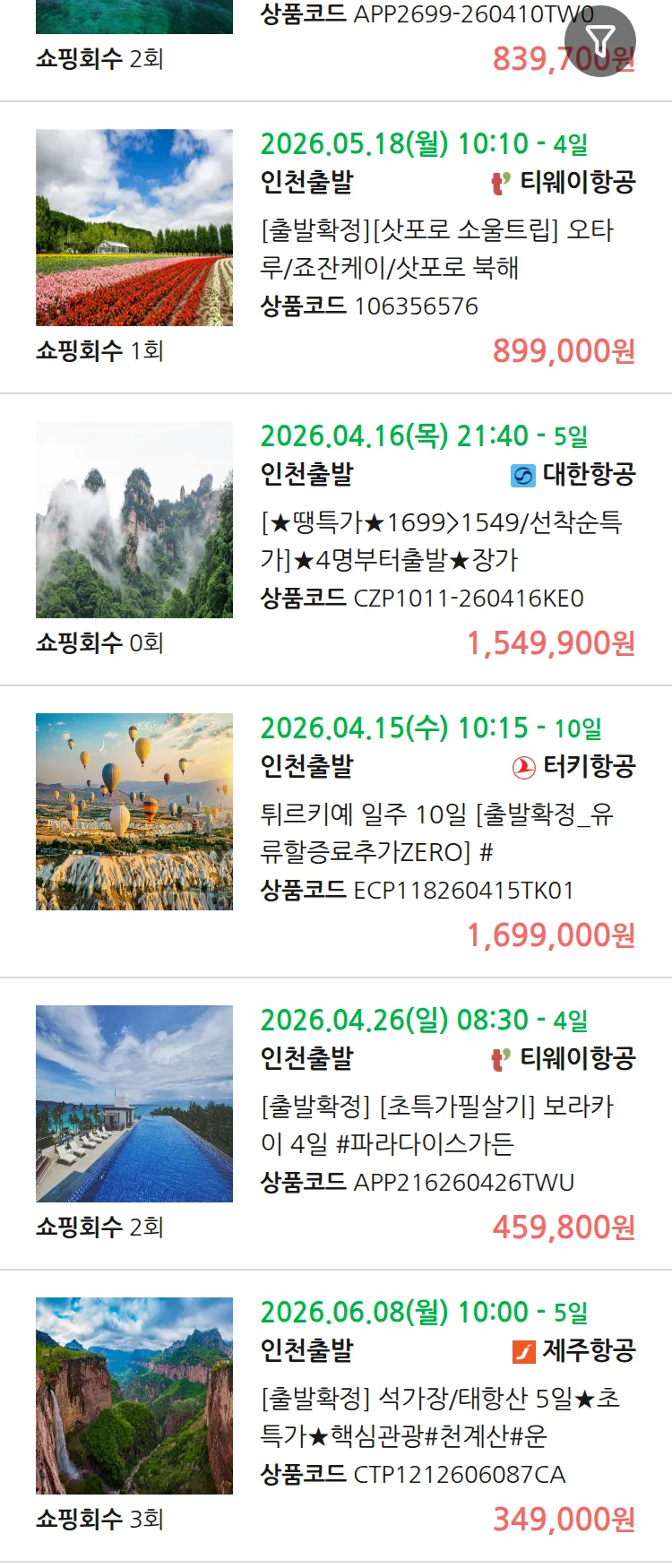Viewport: 672px width, 1568px height.
Task: View the 튀르키예 일주 10일 package
Action: 435,833
